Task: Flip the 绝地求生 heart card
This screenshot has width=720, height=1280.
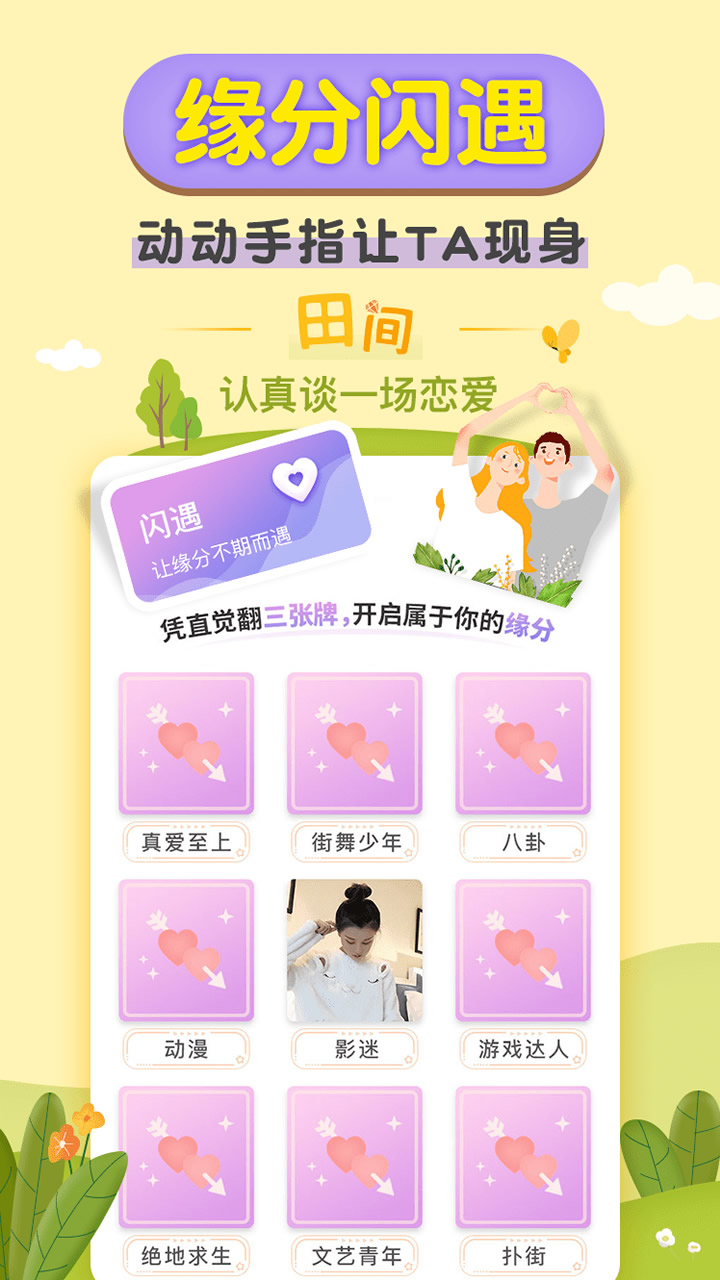Action: coord(186,1155)
